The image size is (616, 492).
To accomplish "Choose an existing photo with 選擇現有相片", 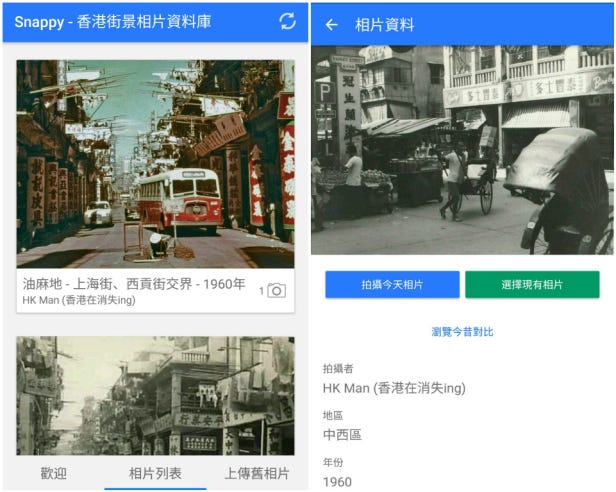I will point(532,285).
